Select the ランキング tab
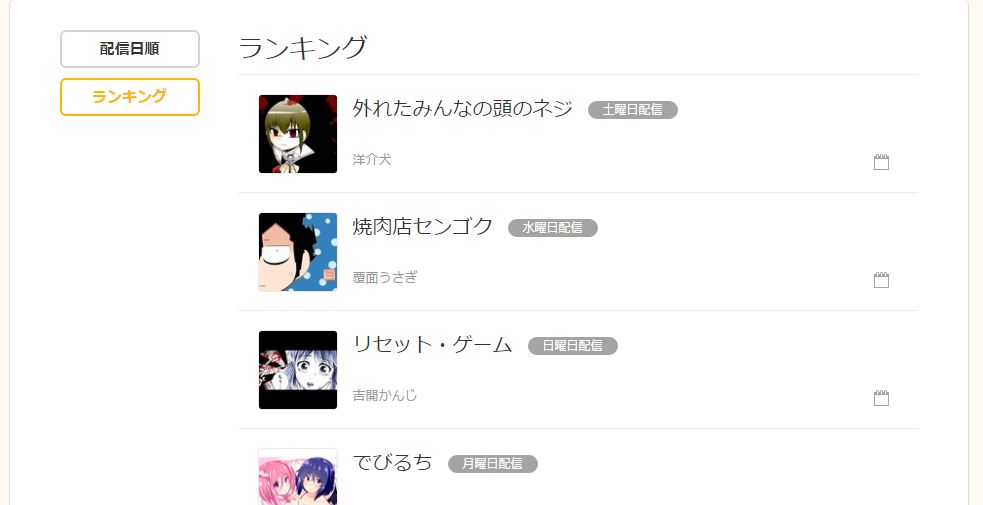 pyautogui.click(x=130, y=97)
